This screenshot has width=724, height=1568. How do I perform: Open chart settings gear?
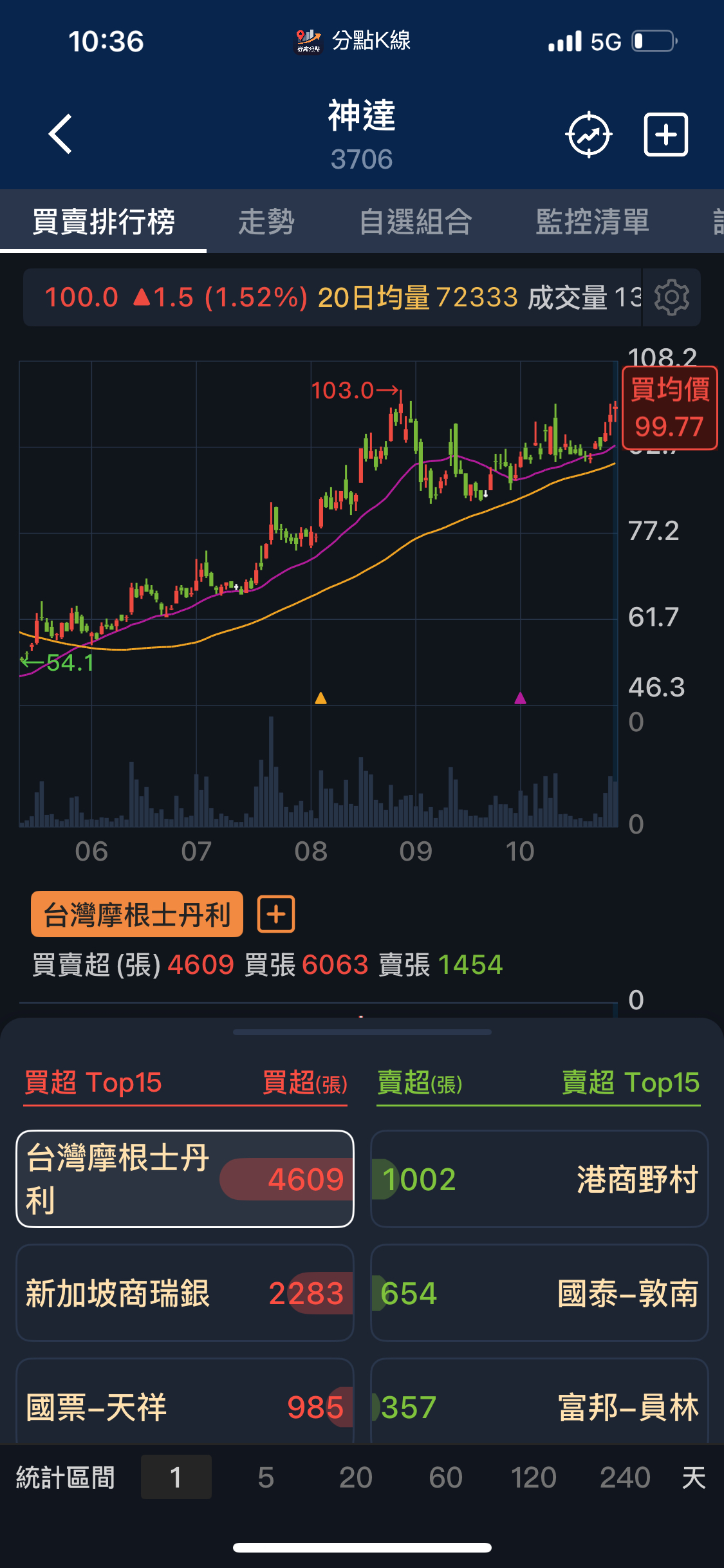point(671,297)
